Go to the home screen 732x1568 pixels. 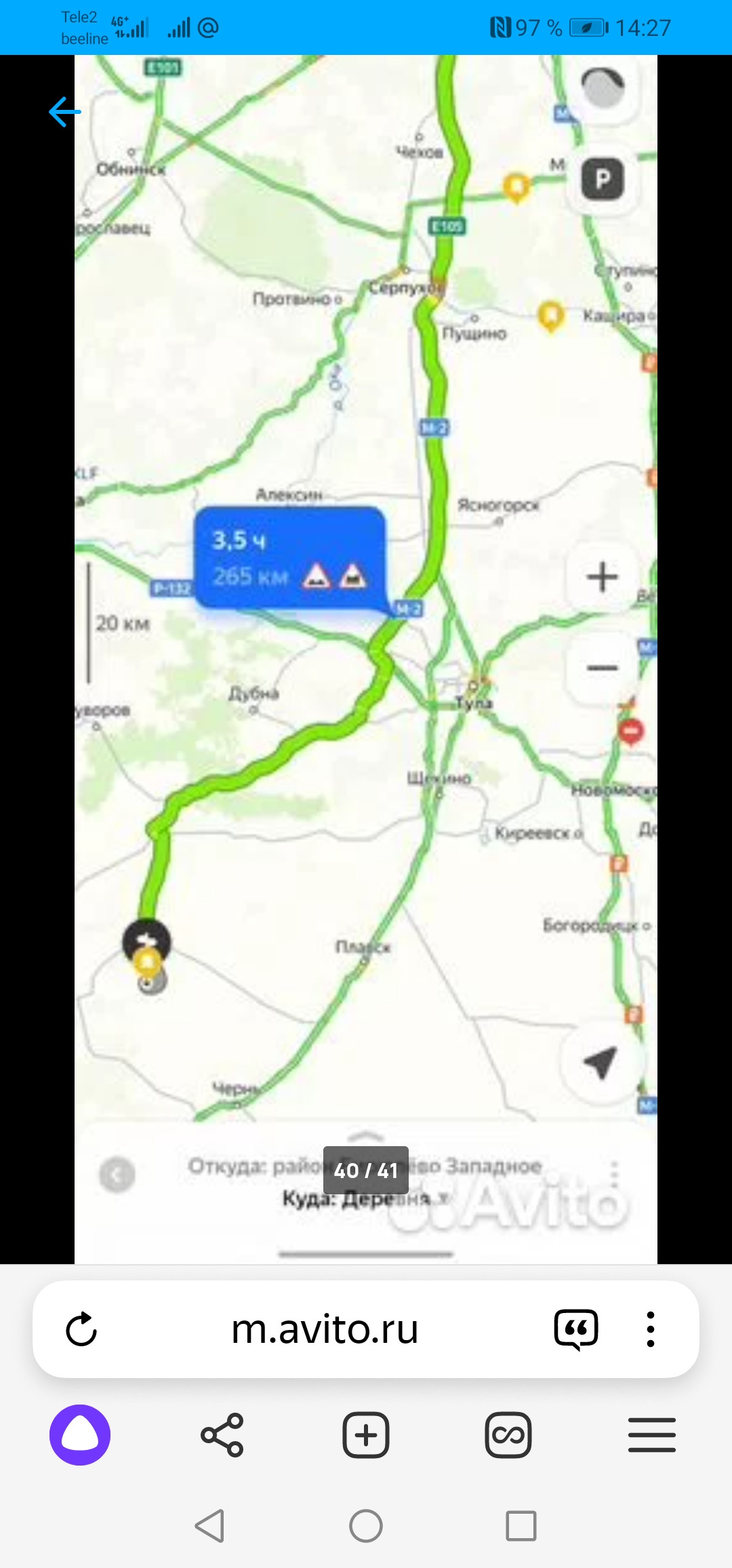coord(366,1526)
